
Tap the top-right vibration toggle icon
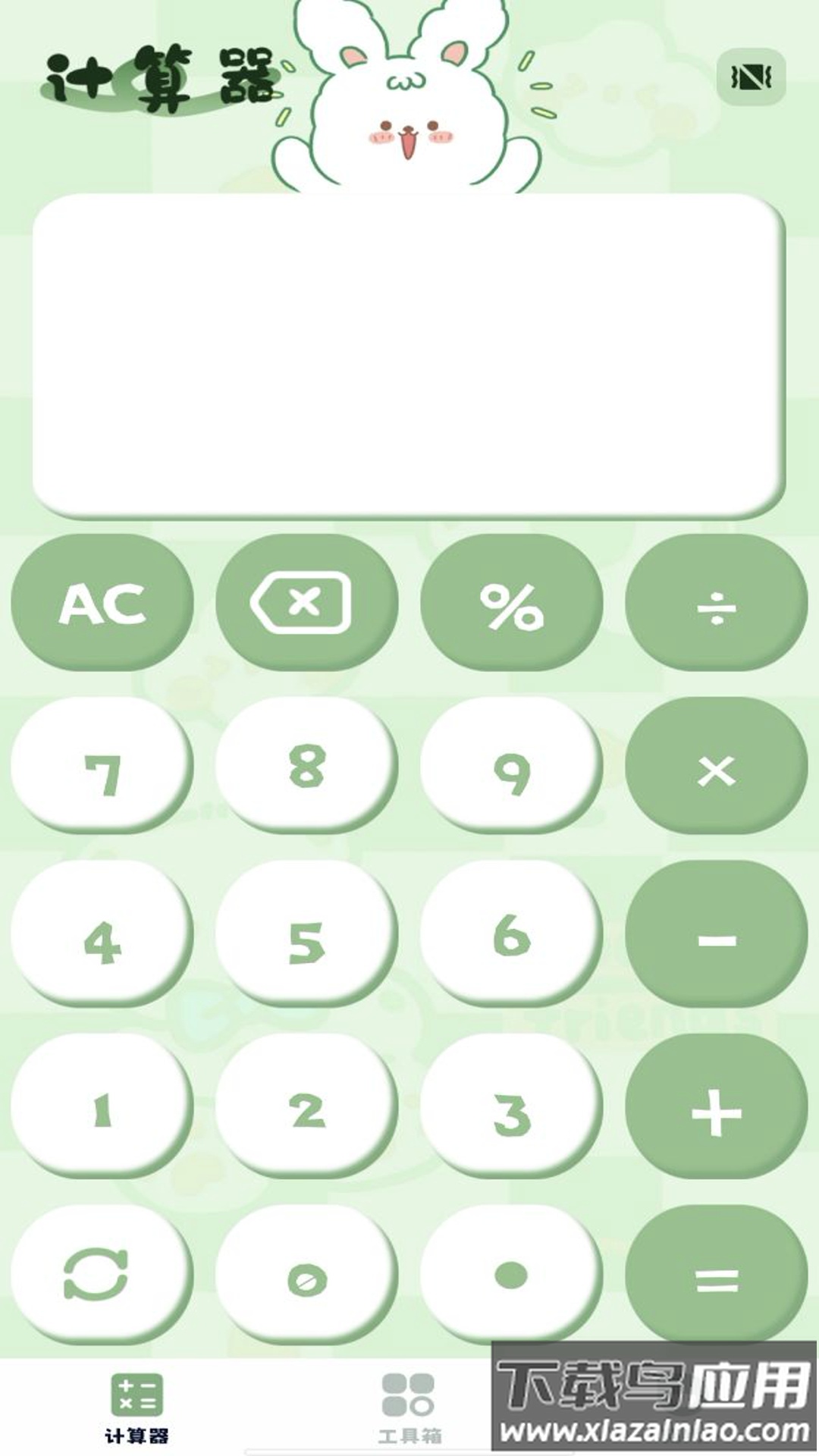tap(751, 77)
